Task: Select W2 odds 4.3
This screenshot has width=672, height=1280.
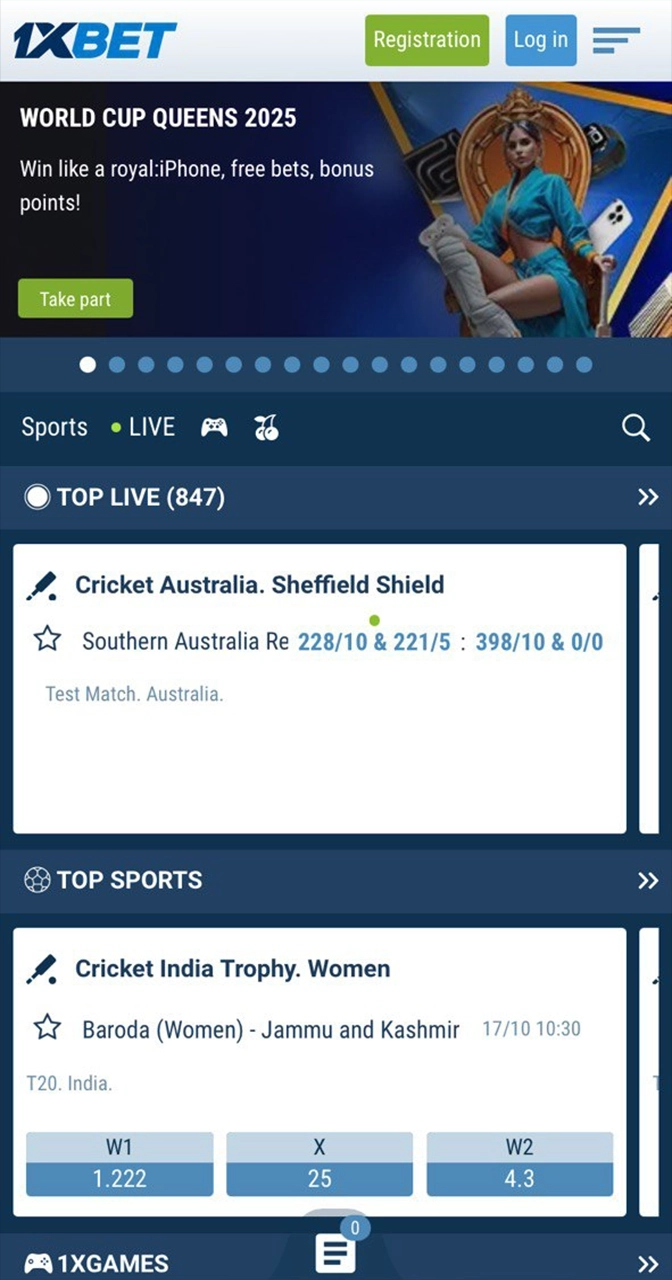Action: pyautogui.click(x=519, y=1164)
